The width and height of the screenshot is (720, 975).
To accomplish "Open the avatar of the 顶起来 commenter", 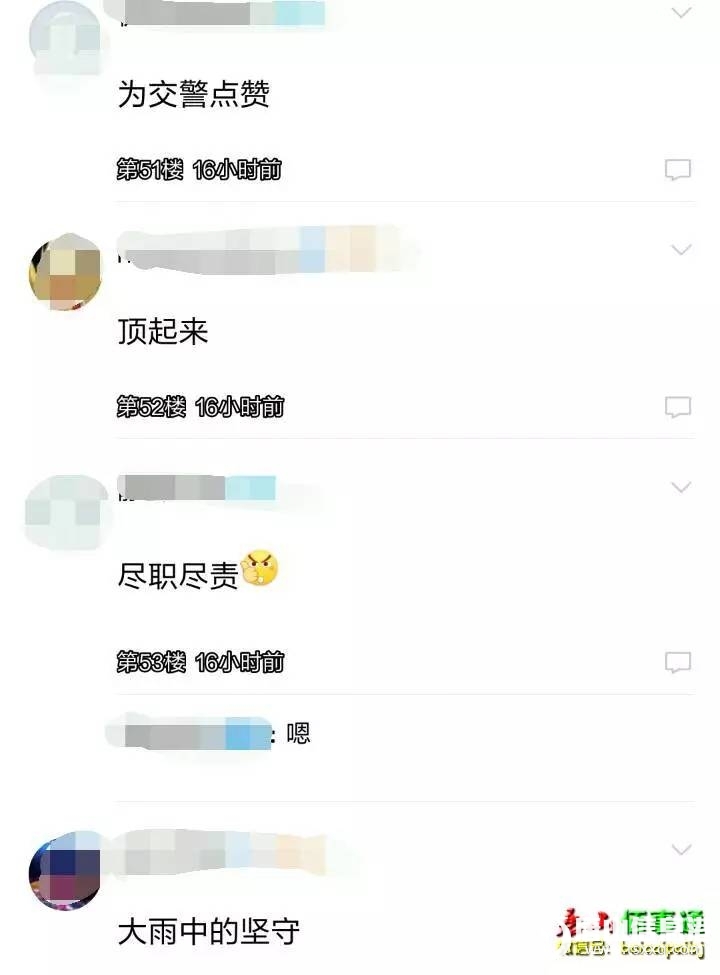I will 66,272.
